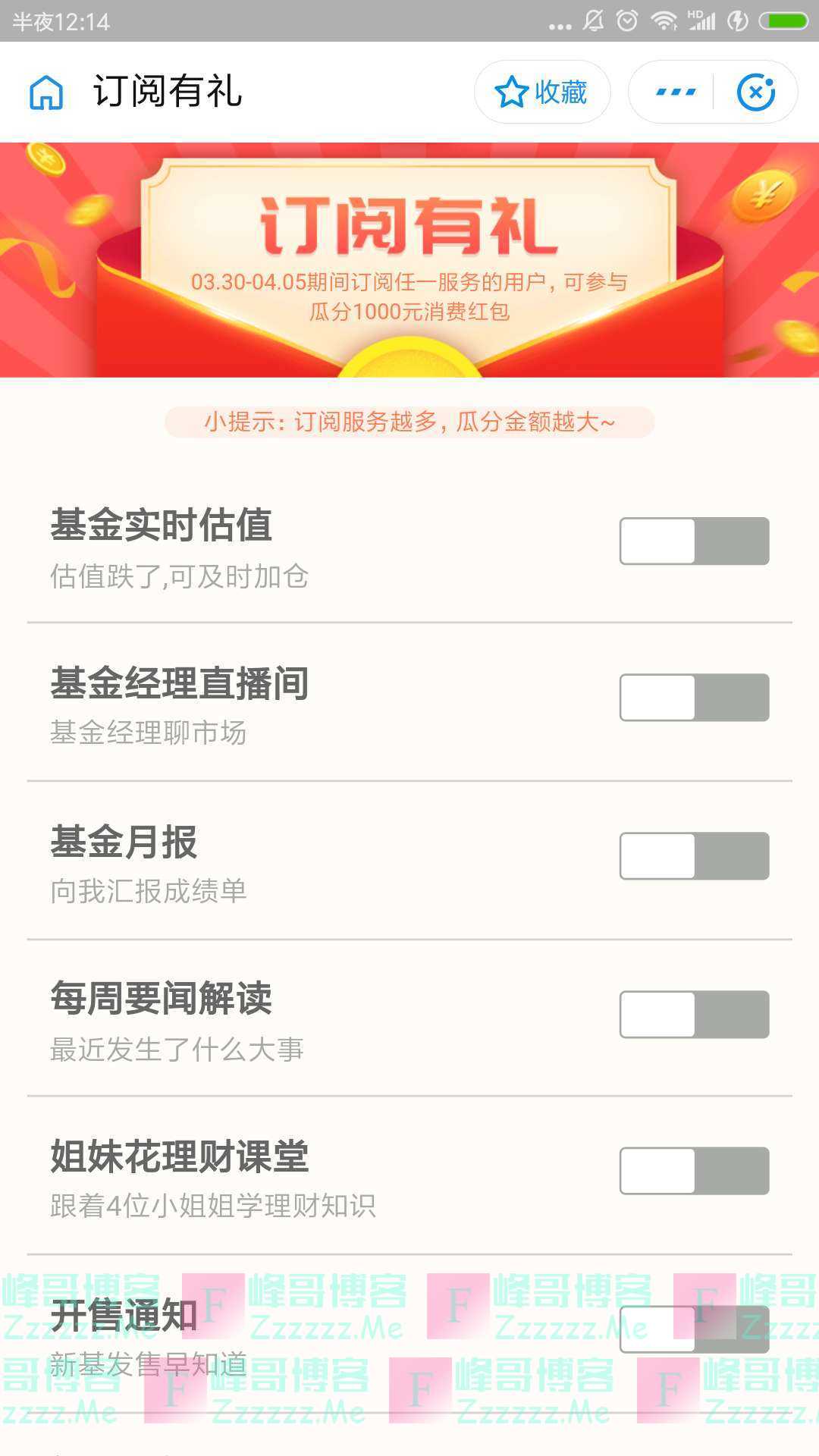Enable the 基金实时估值 subscription switch
The image size is (819, 1456).
click(692, 540)
